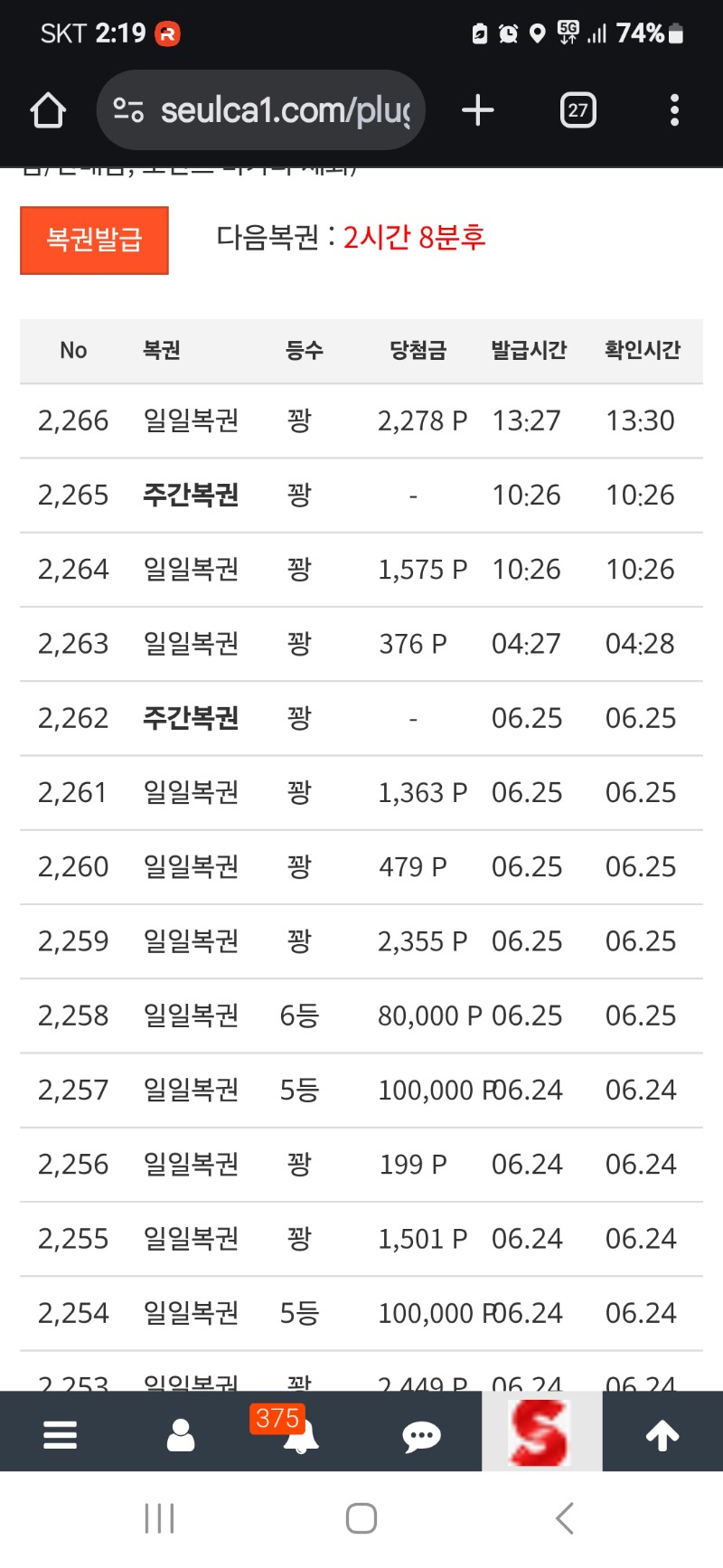The height and width of the screenshot is (1568, 723).
Task: Show the 27 open tabs
Action: tap(577, 110)
